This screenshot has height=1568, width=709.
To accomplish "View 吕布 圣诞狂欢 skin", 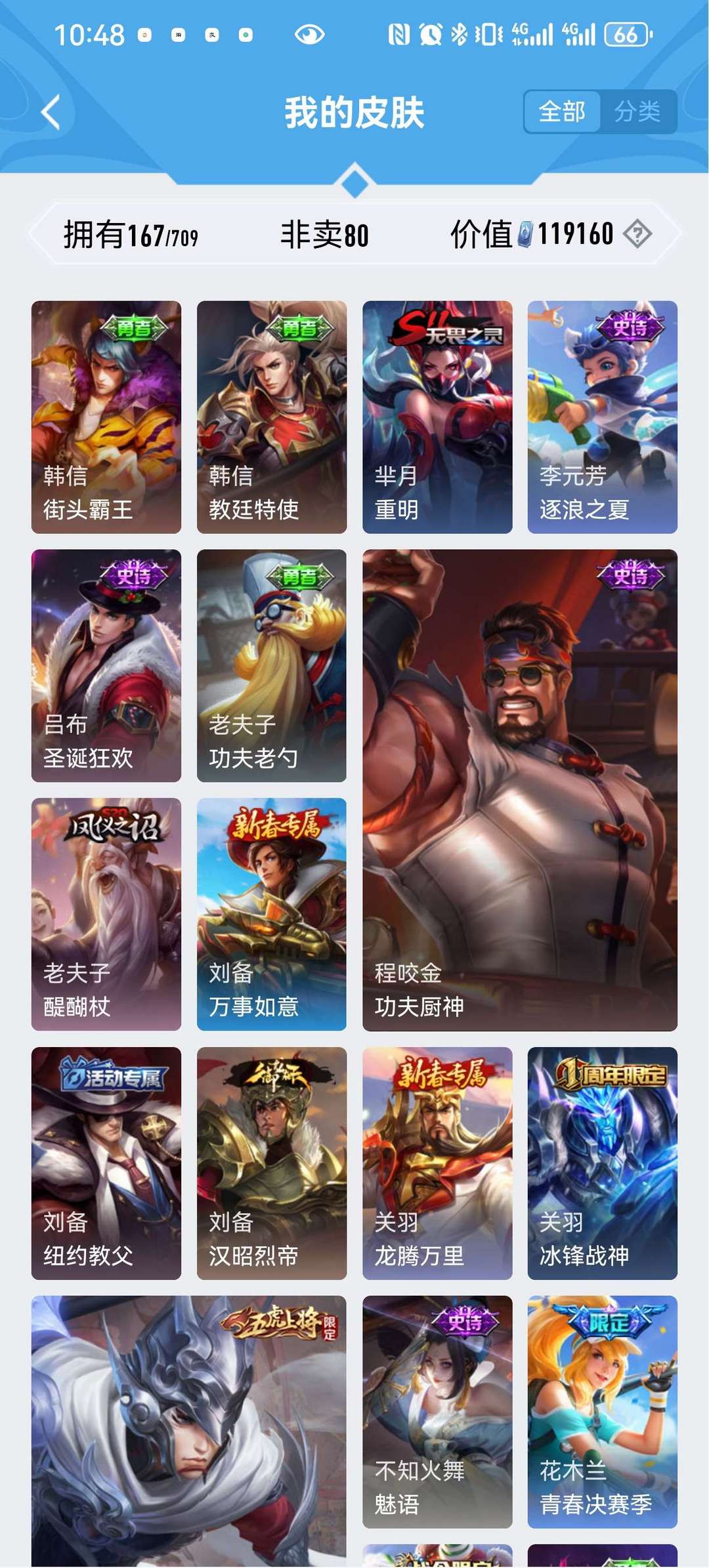I will [x=106, y=666].
